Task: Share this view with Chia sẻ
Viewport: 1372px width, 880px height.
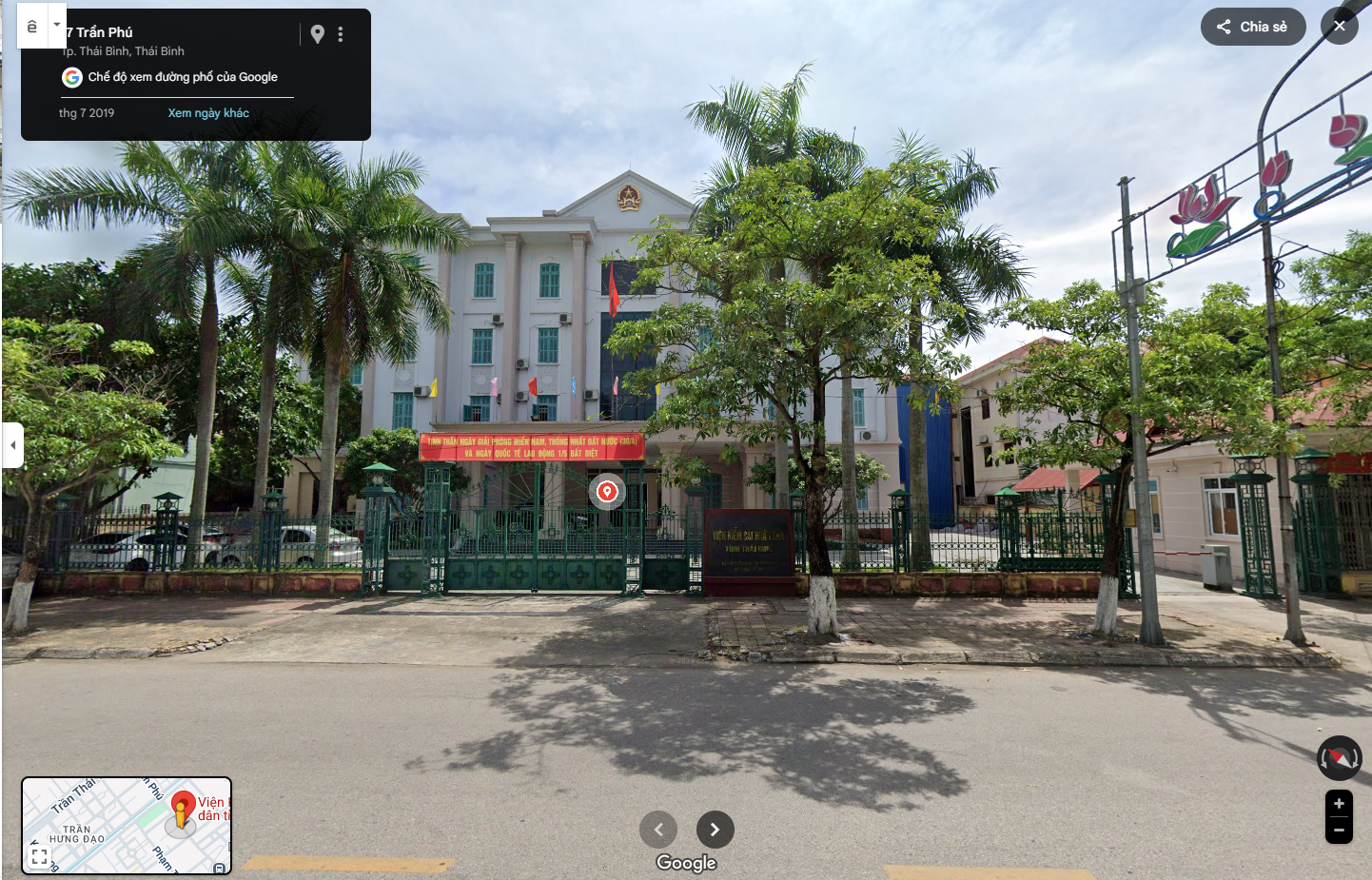Action: [1252, 27]
